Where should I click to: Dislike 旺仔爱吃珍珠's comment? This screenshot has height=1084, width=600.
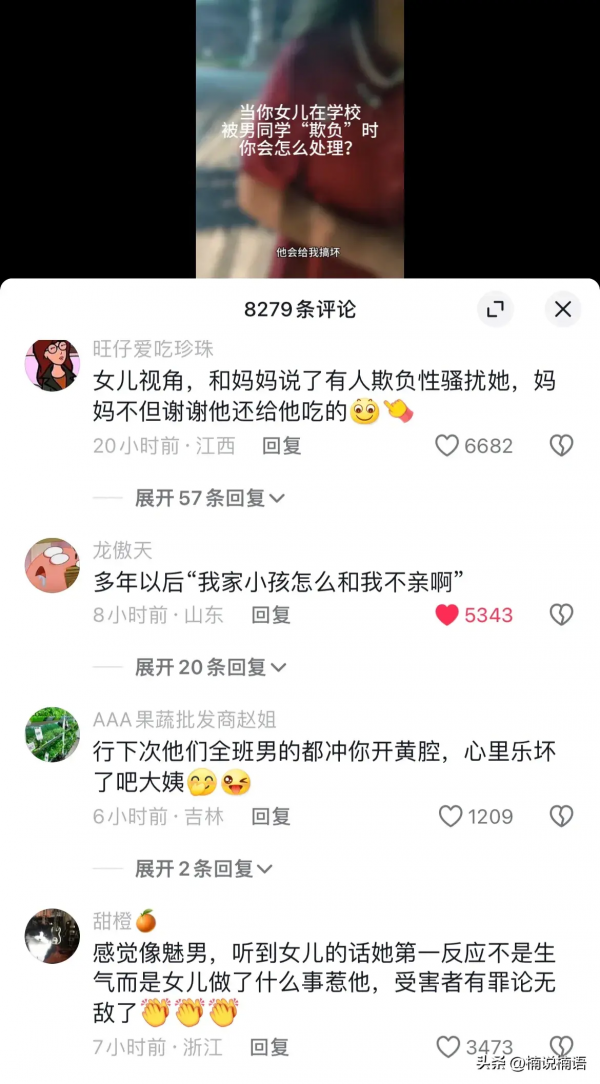pyautogui.click(x=562, y=446)
